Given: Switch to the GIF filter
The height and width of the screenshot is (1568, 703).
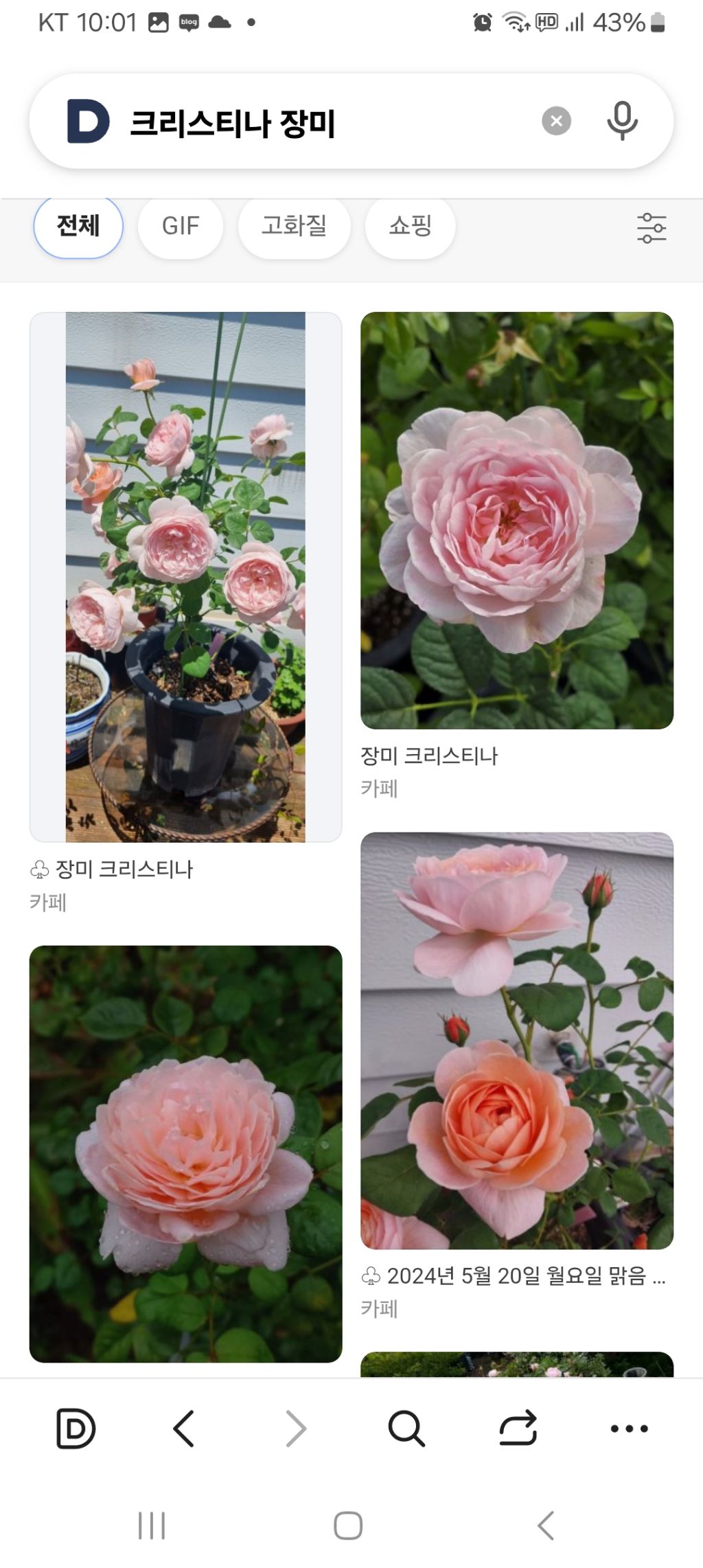Looking at the screenshot, I should pyautogui.click(x=181, y=226).
